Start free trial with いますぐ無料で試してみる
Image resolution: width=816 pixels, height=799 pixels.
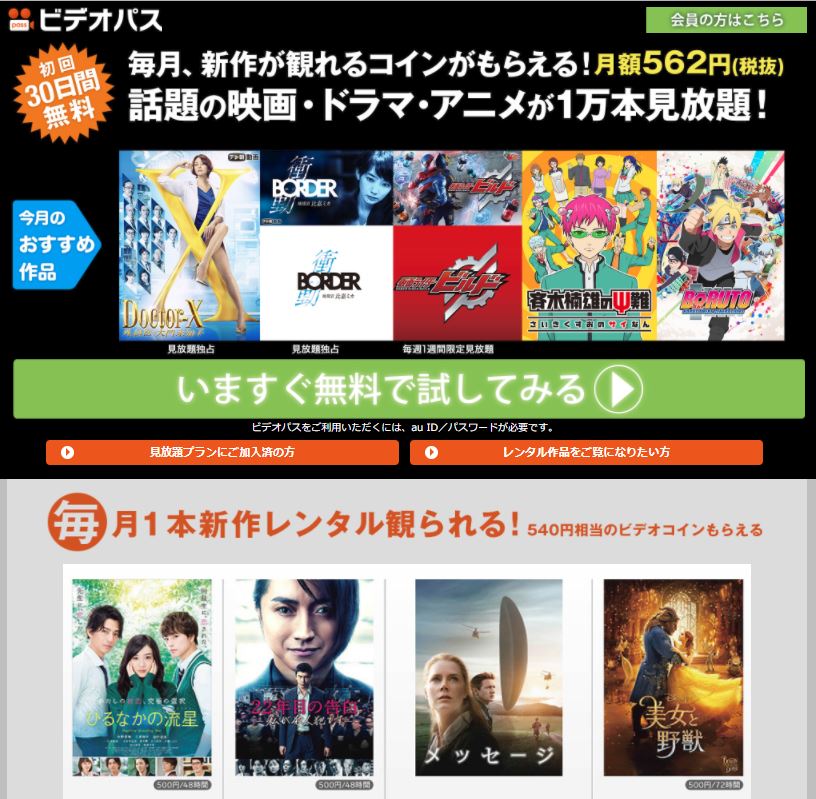coord(409,389)
